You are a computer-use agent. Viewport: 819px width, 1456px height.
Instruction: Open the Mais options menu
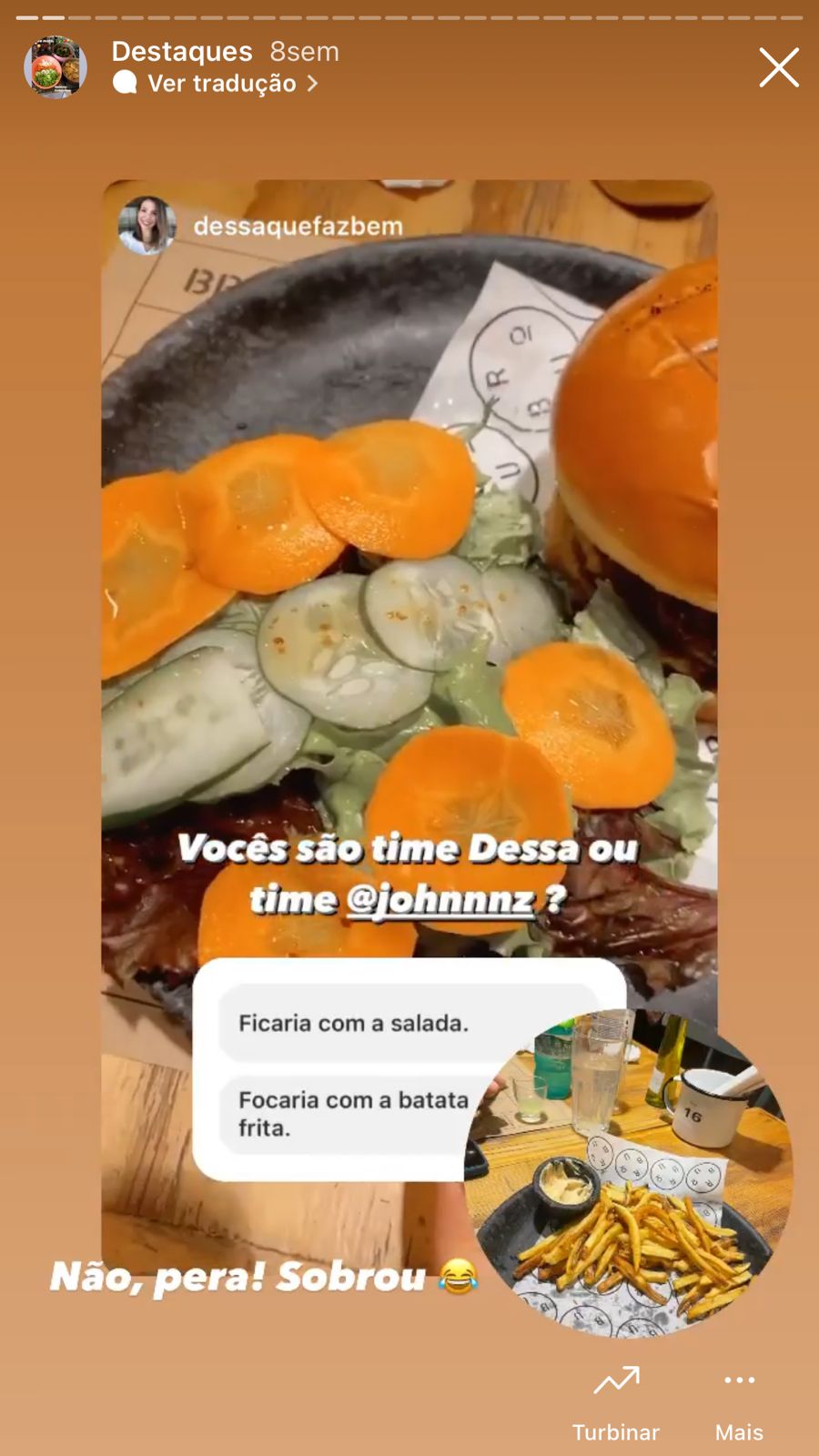(x=739, y=1402)
